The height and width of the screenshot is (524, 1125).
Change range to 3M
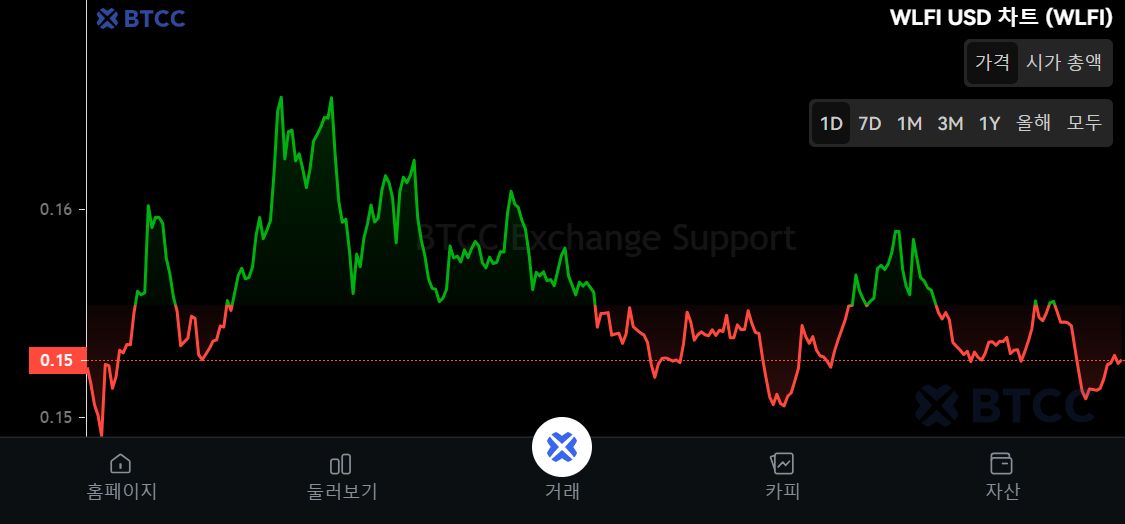[x=950, y=124]
